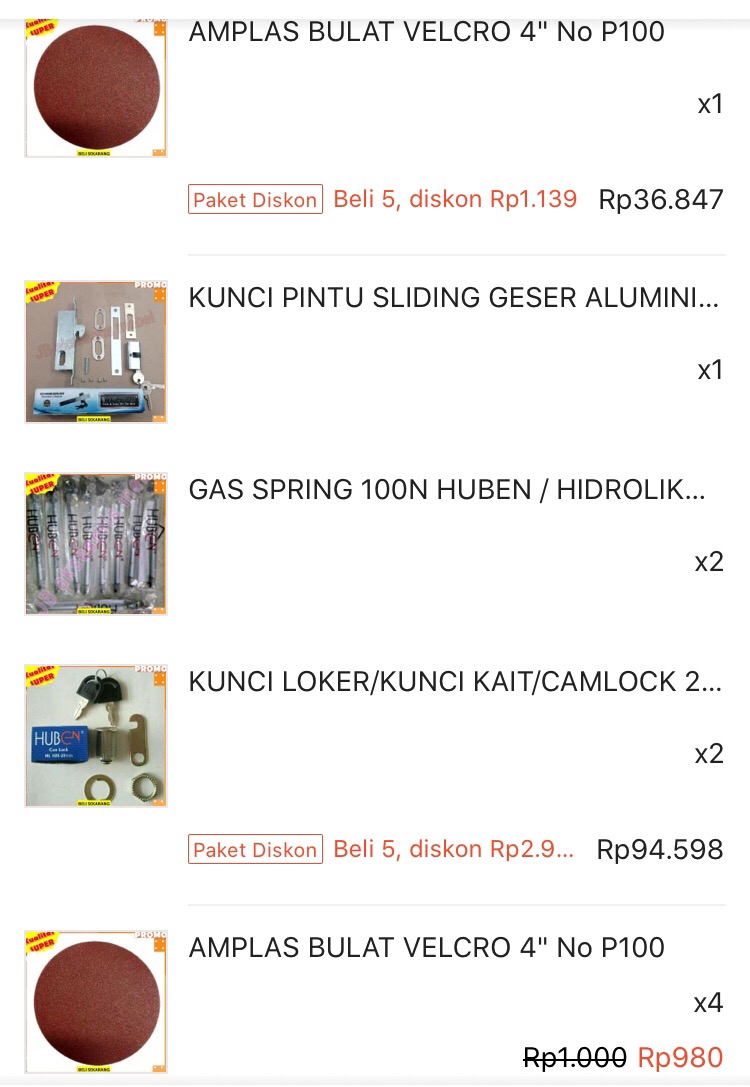Click the x4 quantity of bottom amplas
This screenshot has width=750, height=1087.
(x=709, y=1001)
